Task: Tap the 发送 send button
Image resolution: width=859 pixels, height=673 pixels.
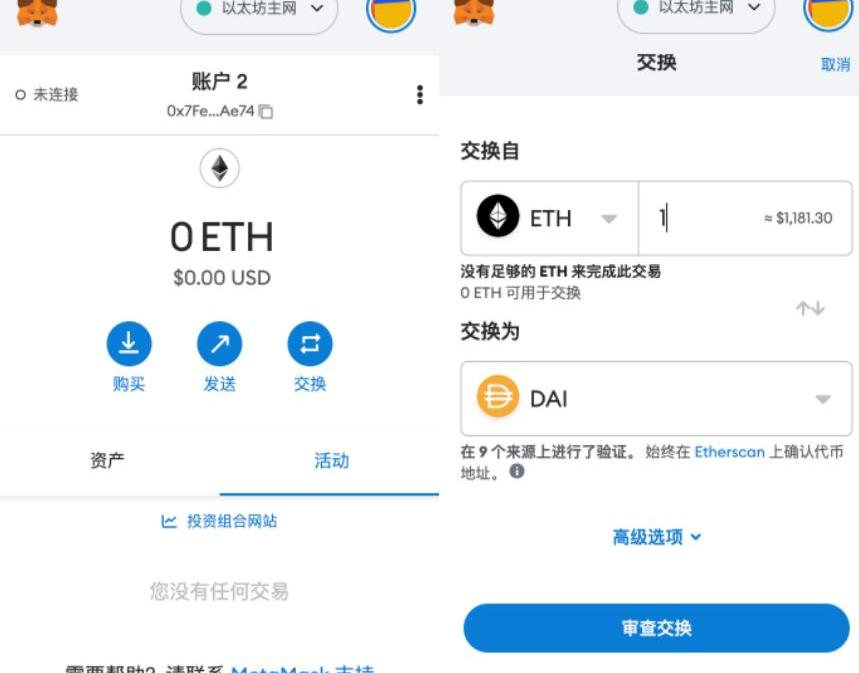Action: coord(219,345)
